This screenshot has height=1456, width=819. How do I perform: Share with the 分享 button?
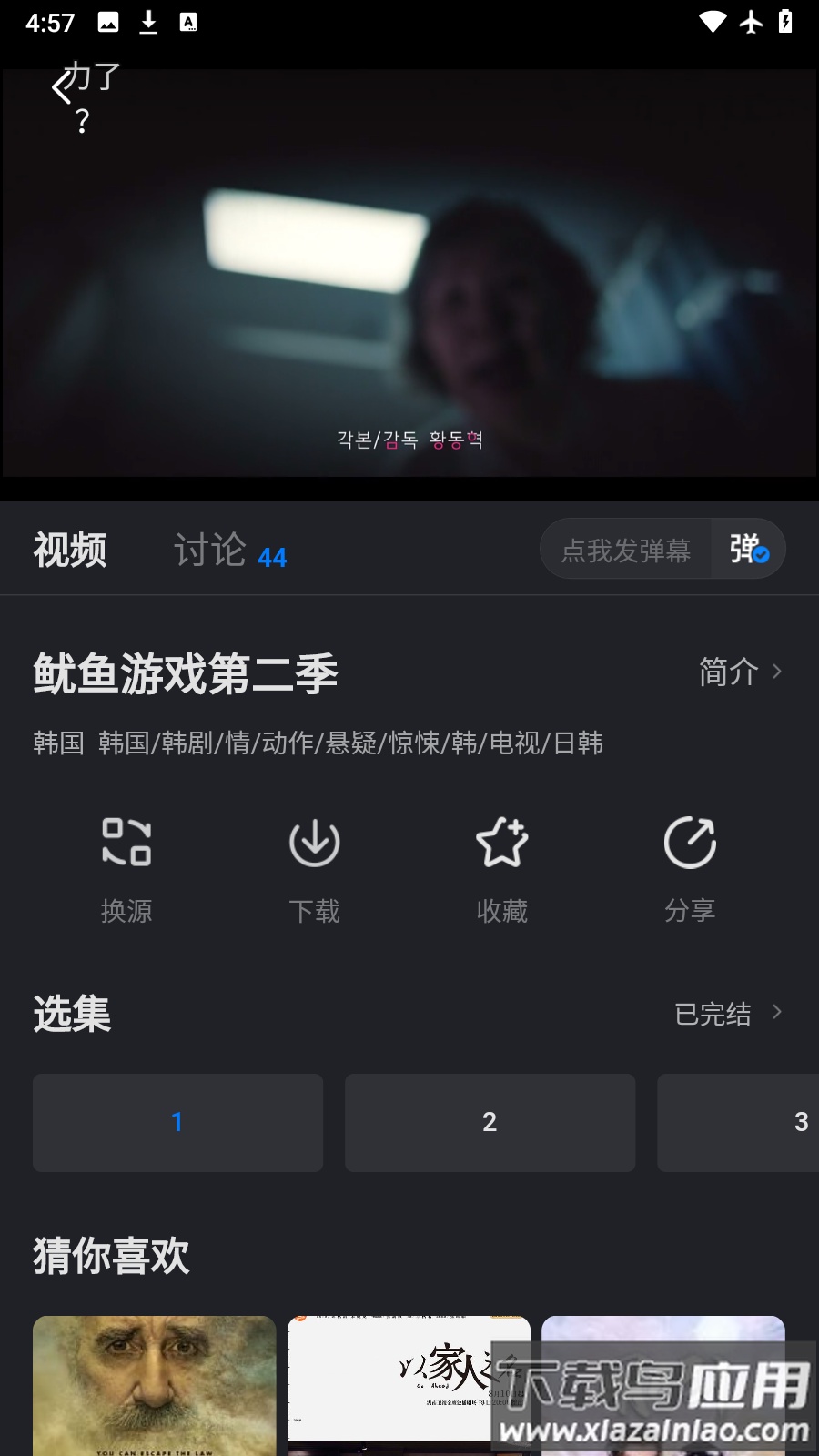(x=690, y=869)
